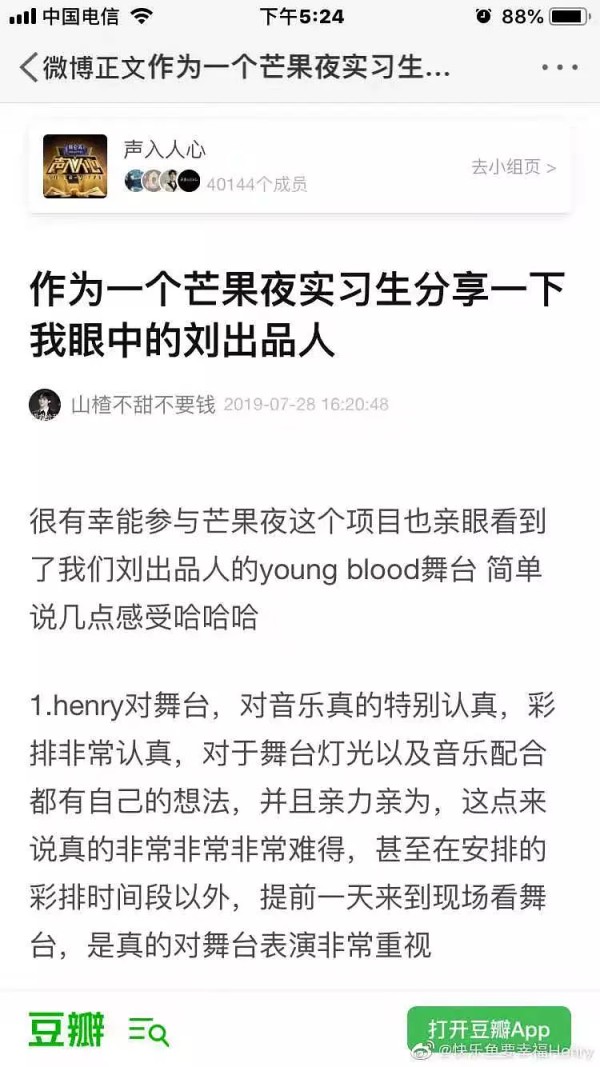Tap 打开豆瓣App button

(x=488, y=1029)
